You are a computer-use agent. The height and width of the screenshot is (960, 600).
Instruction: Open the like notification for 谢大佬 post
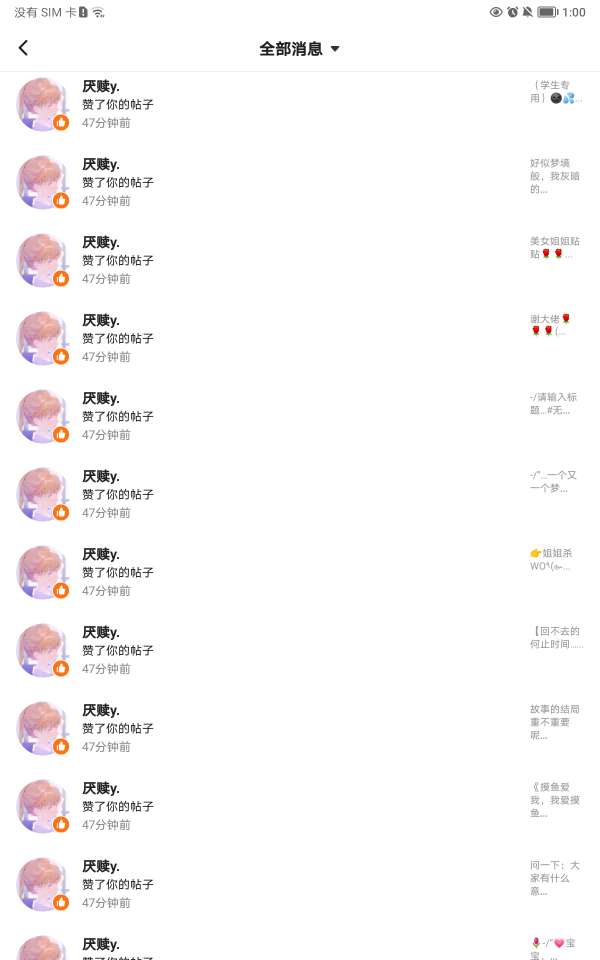point(300,338)
